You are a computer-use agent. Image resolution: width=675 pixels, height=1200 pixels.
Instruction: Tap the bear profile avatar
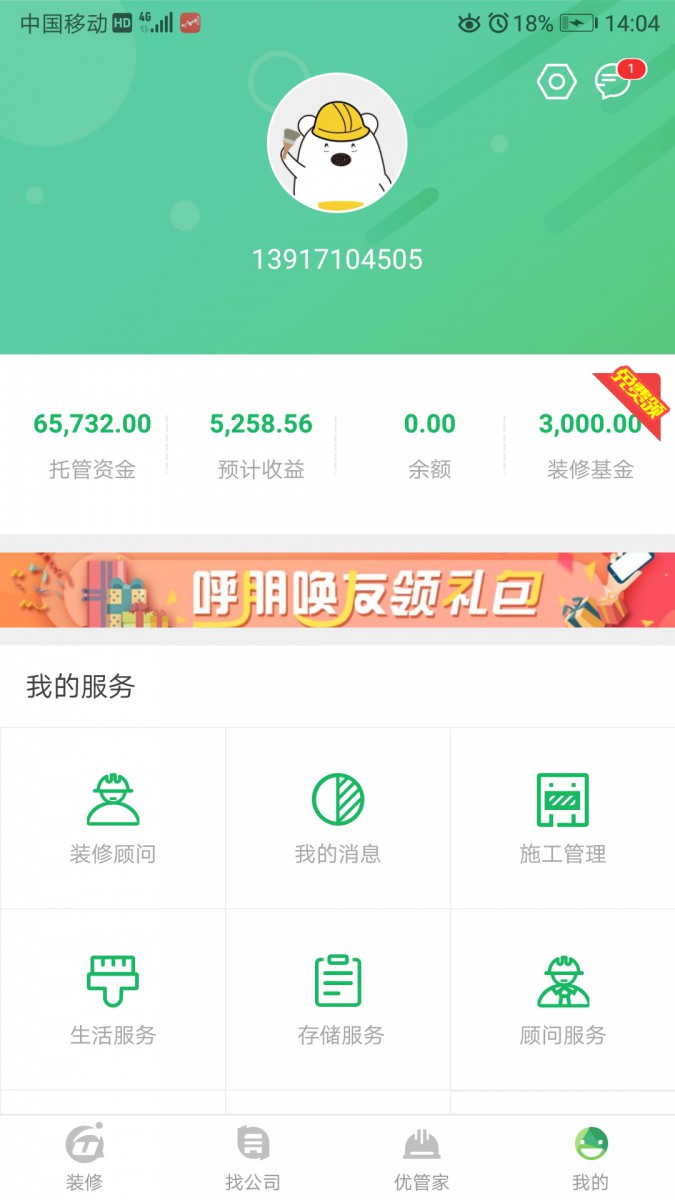coord(337,143)
